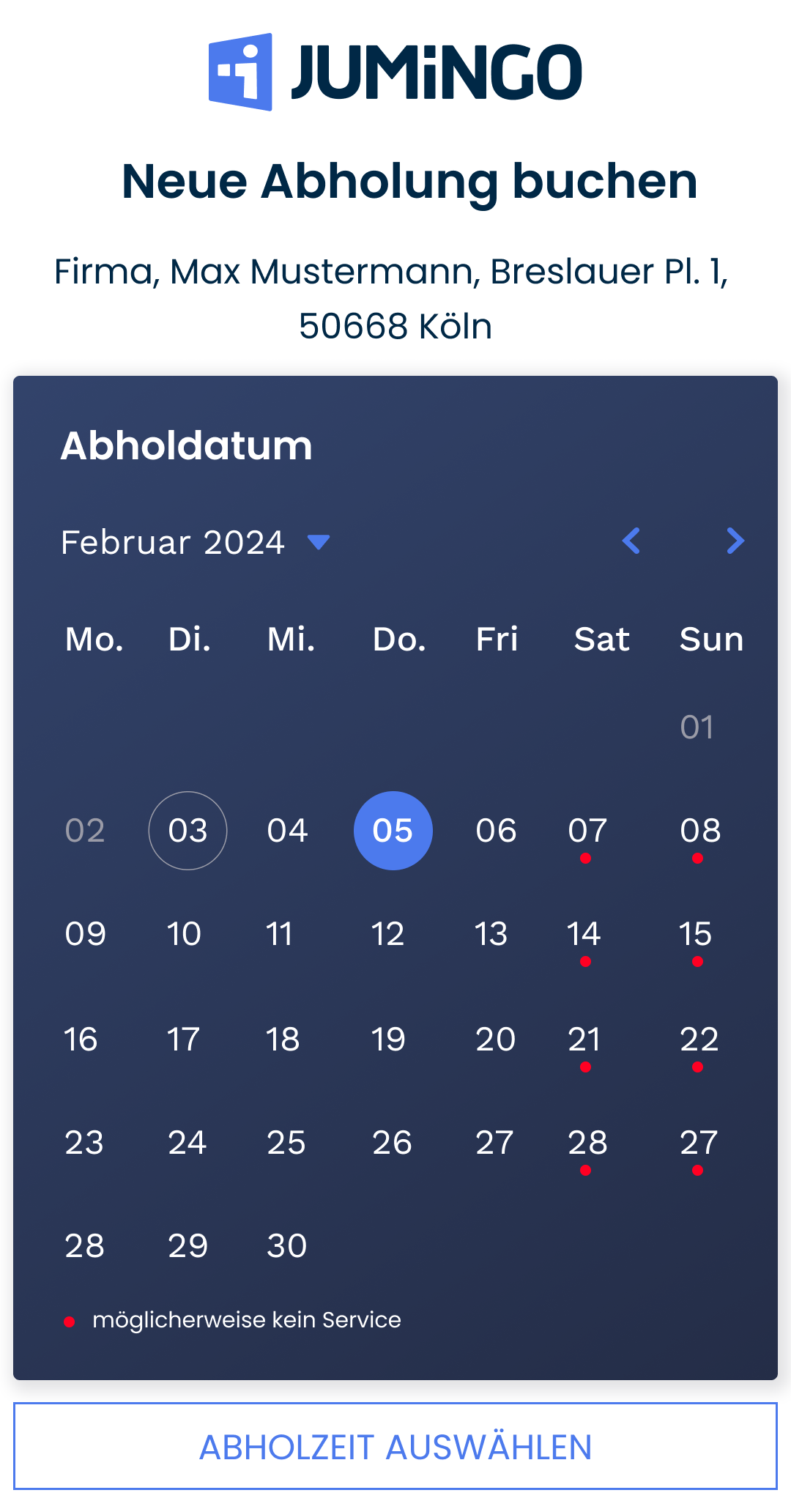Pick date 16 in the calendar
The height and width of the screenshot is (1512, 791).
(x=82, y=1039)
